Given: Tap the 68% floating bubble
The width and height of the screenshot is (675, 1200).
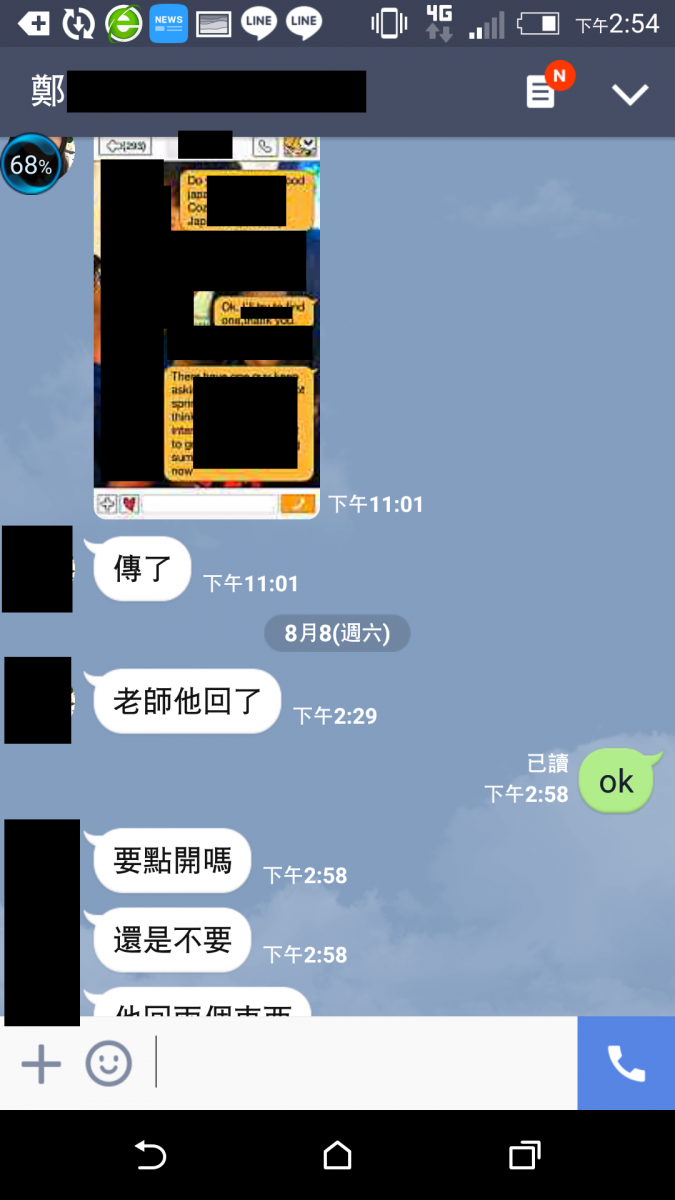Looking at the screenshot, I should [31, 165].
